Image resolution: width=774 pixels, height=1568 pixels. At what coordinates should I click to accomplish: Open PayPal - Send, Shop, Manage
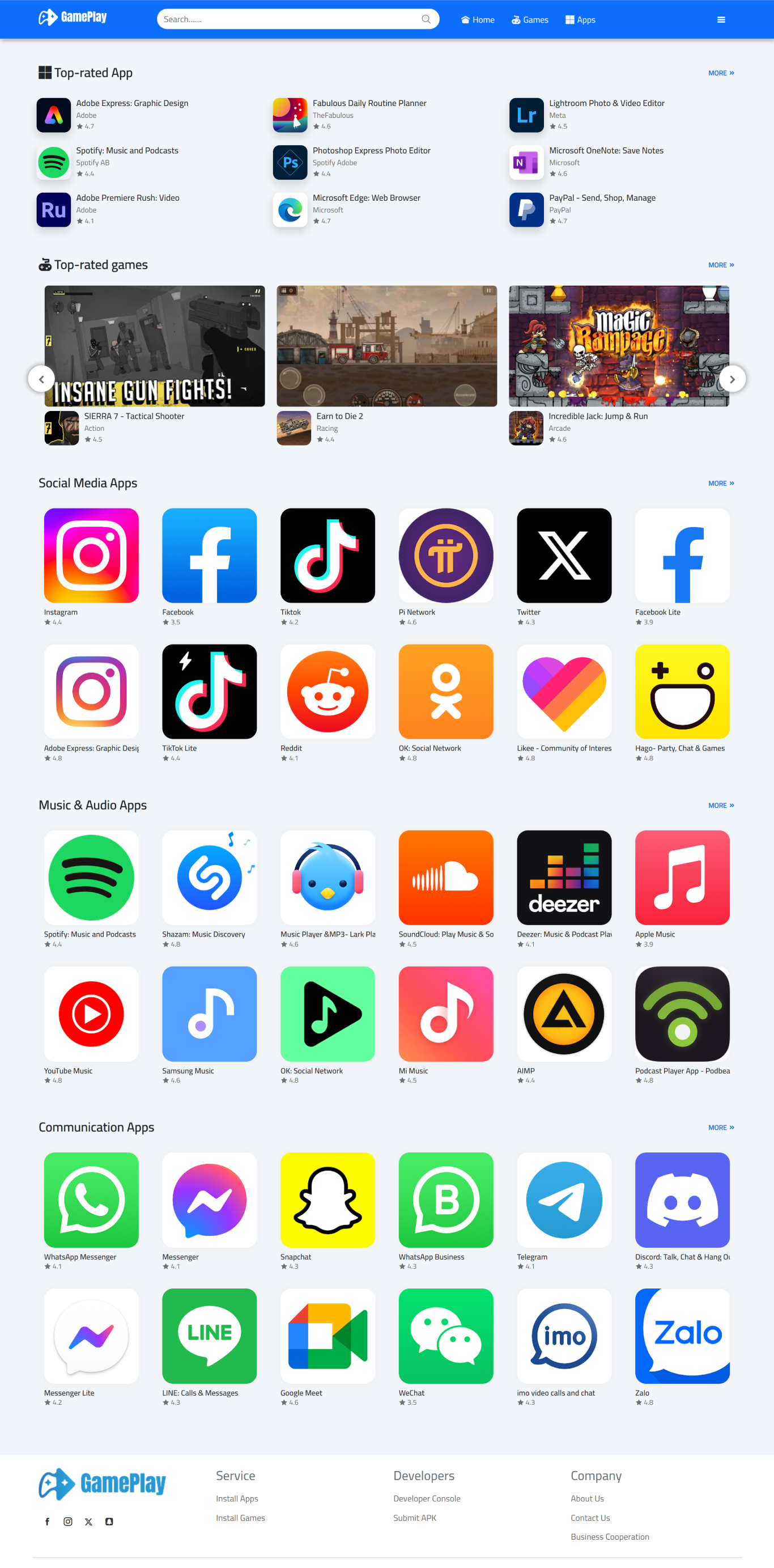(x=602, y=198)
